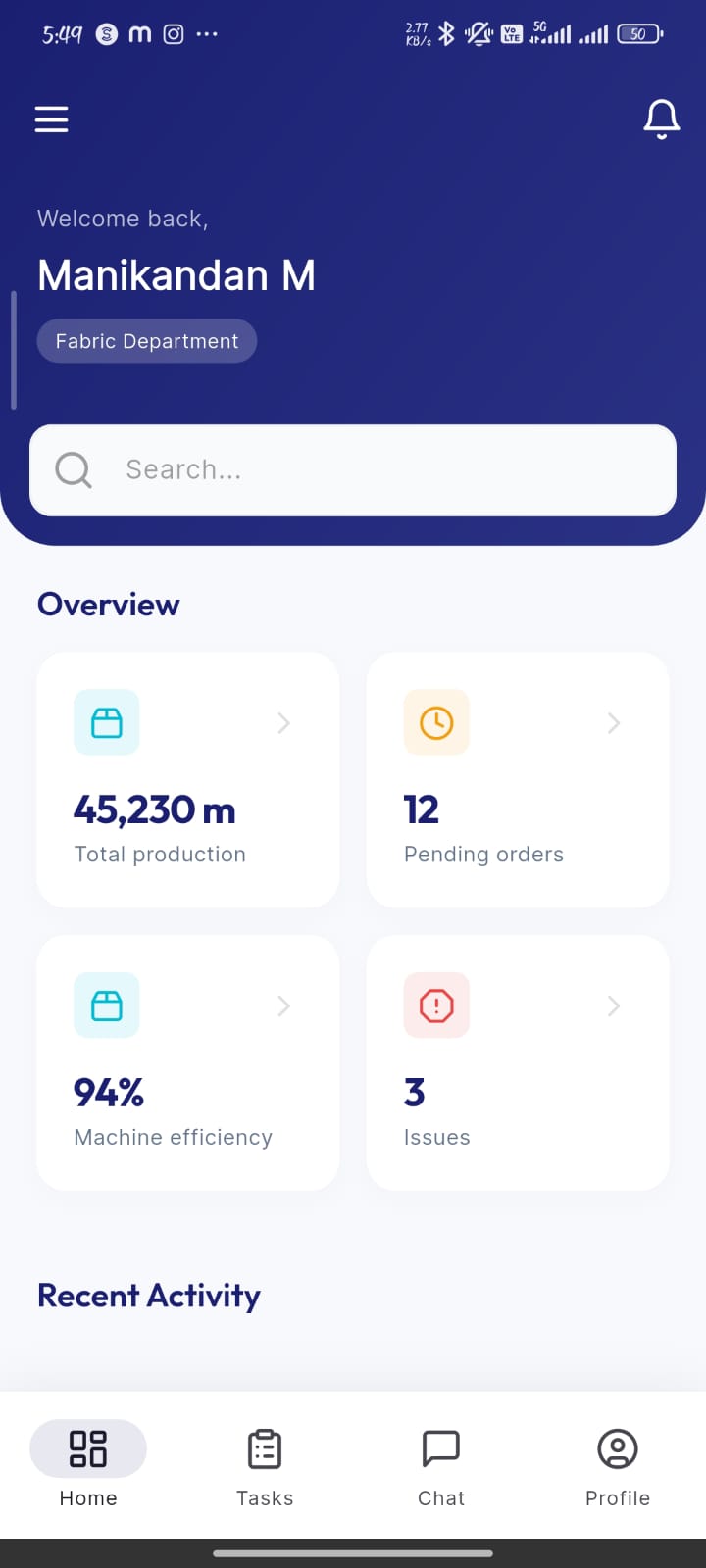706x1568 pixels.
Task: Open the Recent Activity section
Action: click(x=148, y=1295)
